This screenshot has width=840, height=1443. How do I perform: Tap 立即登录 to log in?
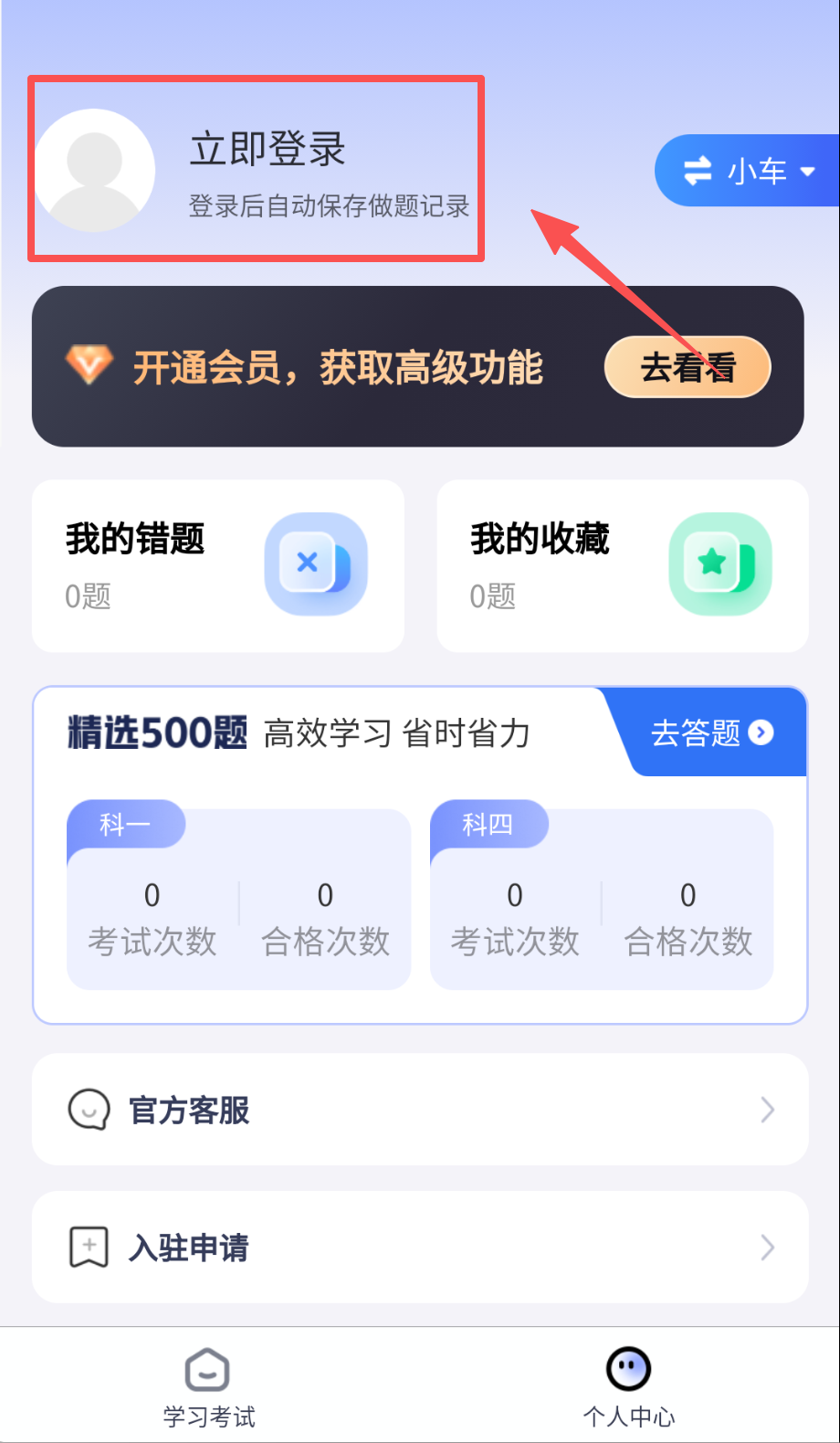[x=267, y=151]
